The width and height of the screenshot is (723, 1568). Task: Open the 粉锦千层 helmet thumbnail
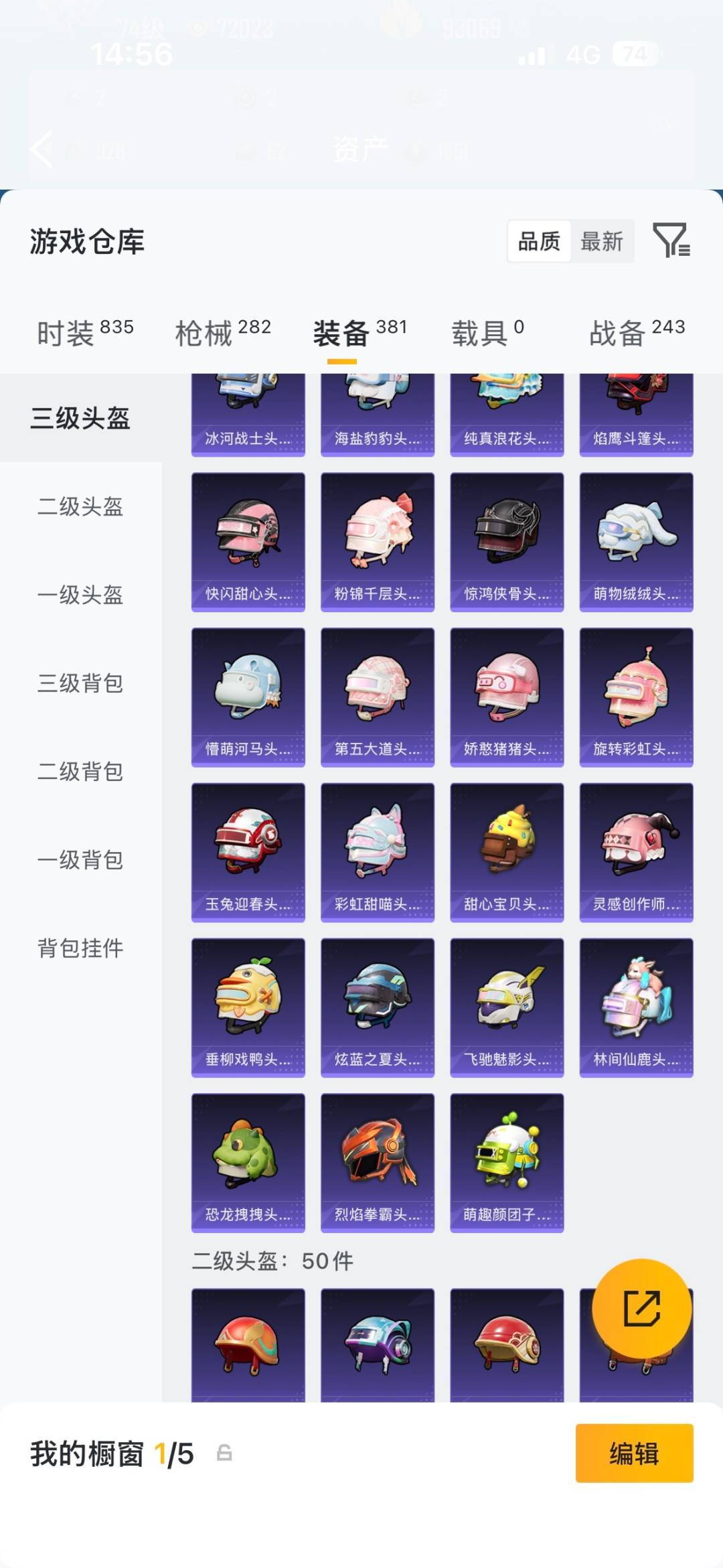[377, 541]
